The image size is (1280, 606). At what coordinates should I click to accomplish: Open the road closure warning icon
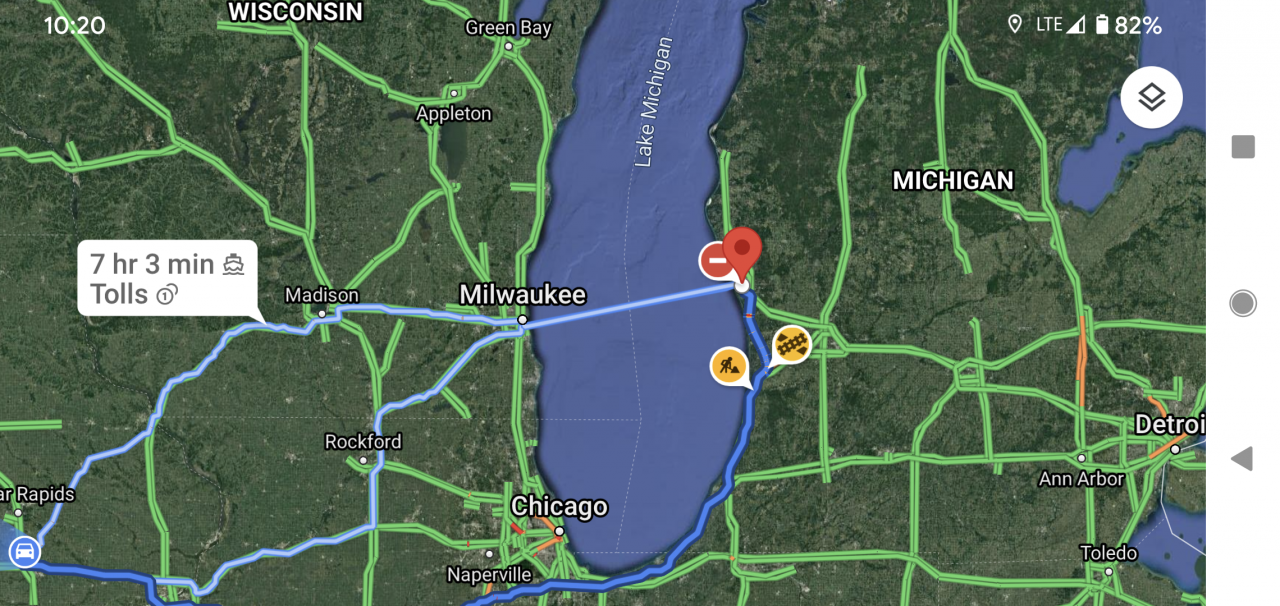click(717, 261)
